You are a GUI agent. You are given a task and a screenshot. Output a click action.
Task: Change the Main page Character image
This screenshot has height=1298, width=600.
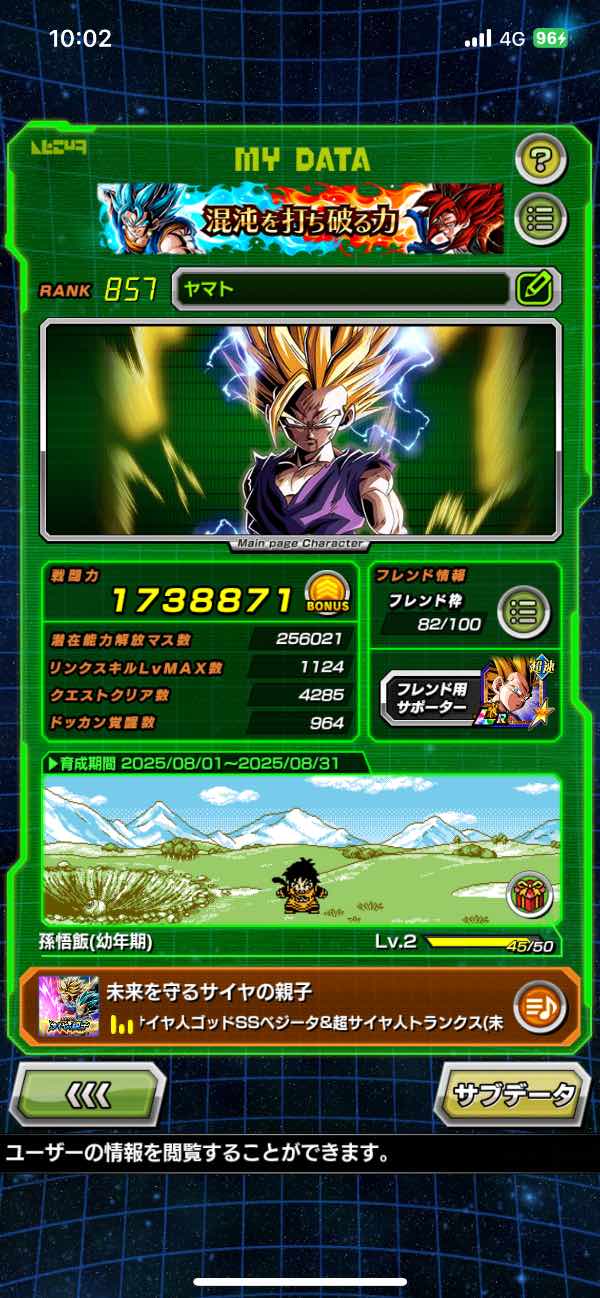(x=300, y=430)
